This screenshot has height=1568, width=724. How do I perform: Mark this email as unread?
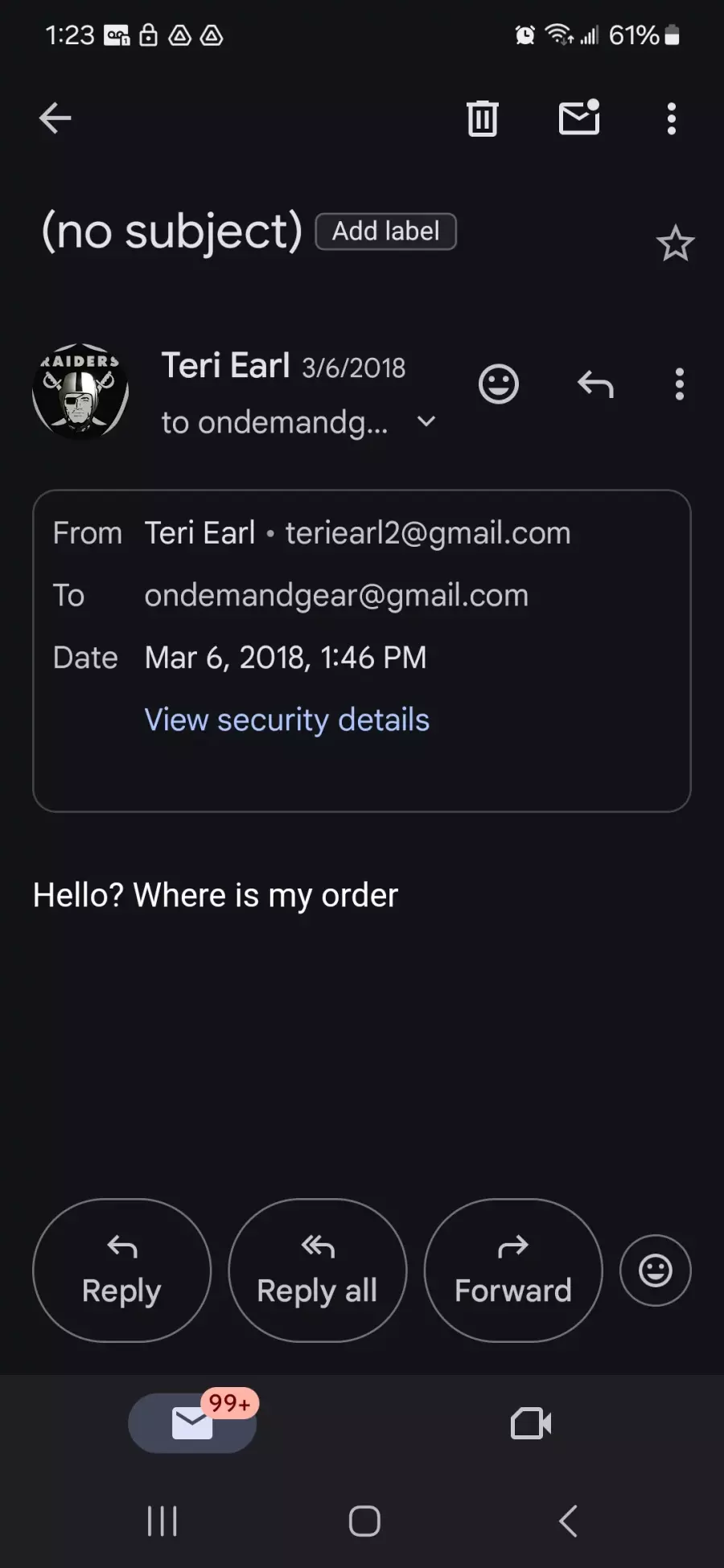(579, 117)
